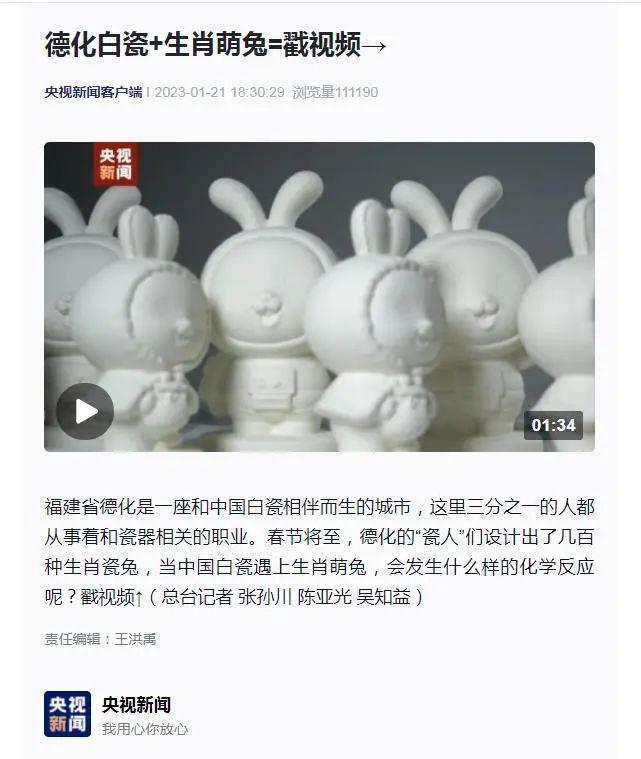Open the 央视新闻 account at the bottom
641x759 pixels.
(x=136, y=705)
